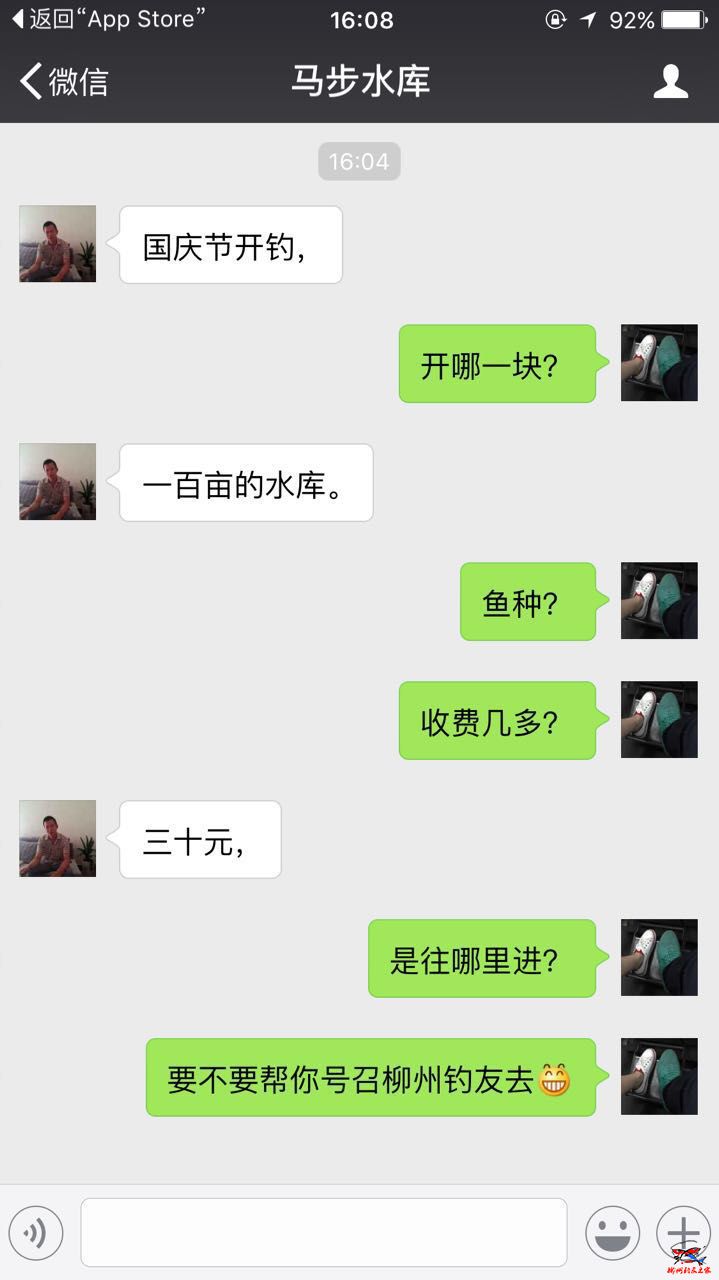Tap my avatar beside 开哪一块?
Image resolution: width=719 pixels, height=1280 pixels.
click(659, 363)
